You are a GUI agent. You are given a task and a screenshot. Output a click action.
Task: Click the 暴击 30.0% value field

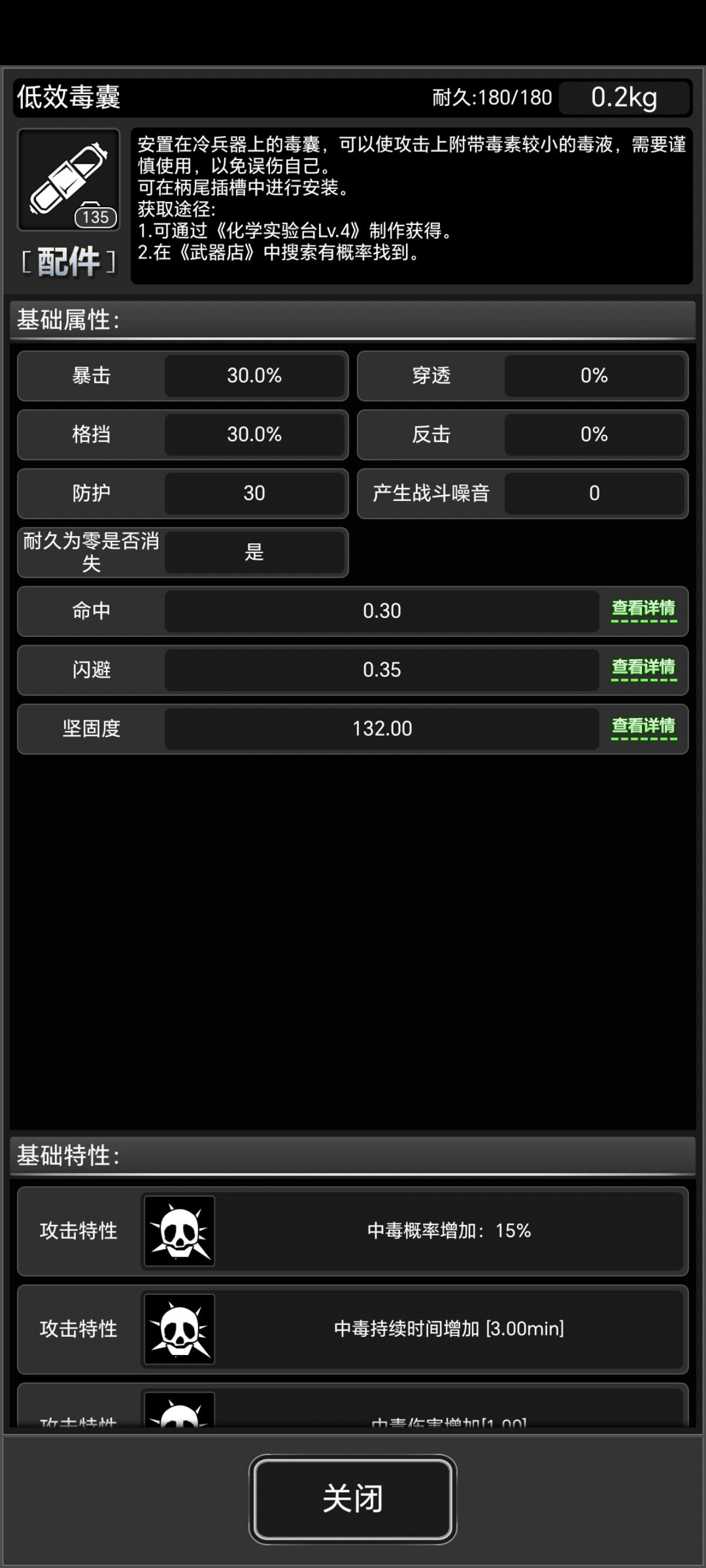(x=255, y=376)
